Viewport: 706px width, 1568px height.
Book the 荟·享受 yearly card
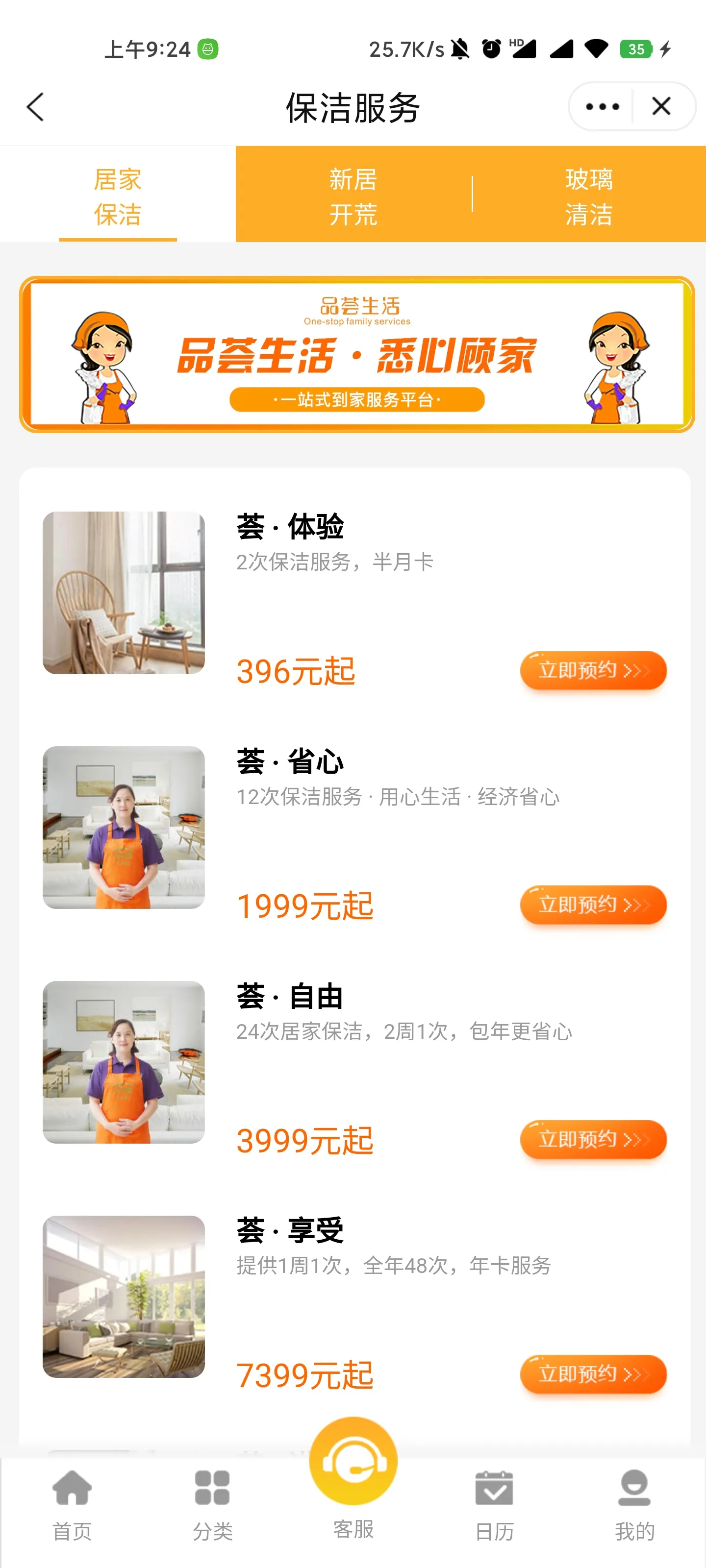click(x=593, y=1374)
